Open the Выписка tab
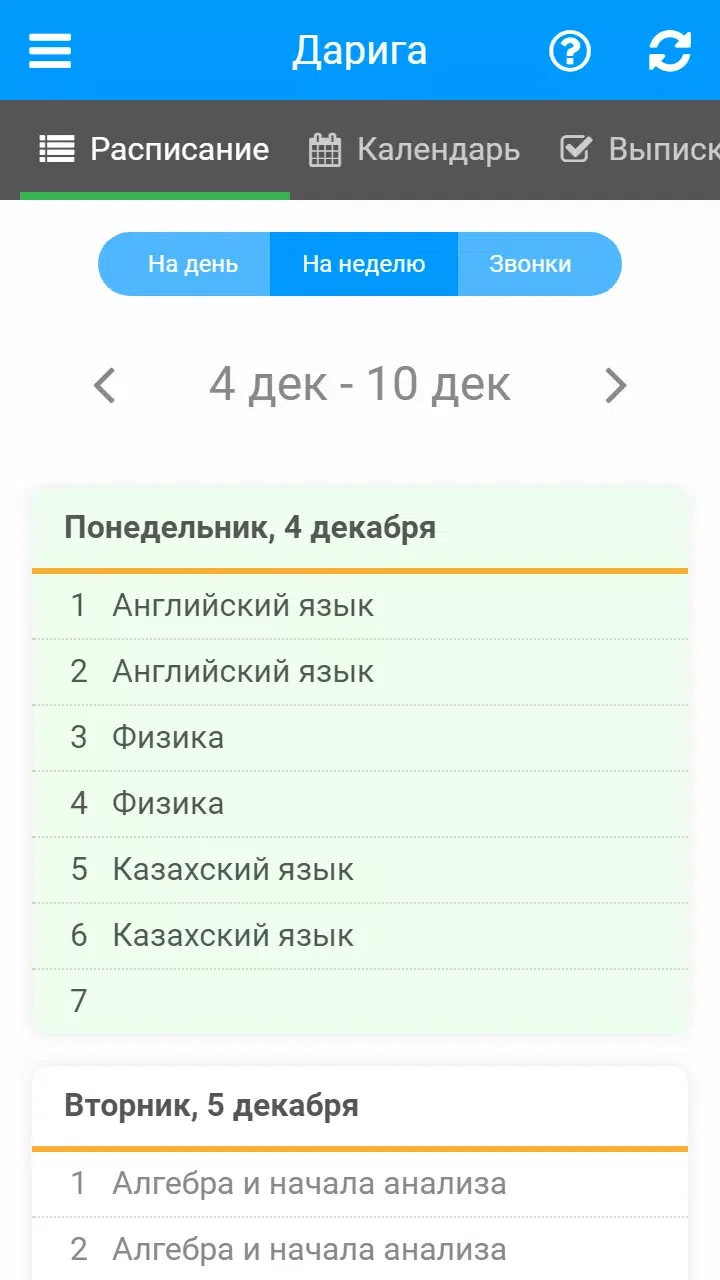This screenshot has width=720, height=1280. click(640, 150)
